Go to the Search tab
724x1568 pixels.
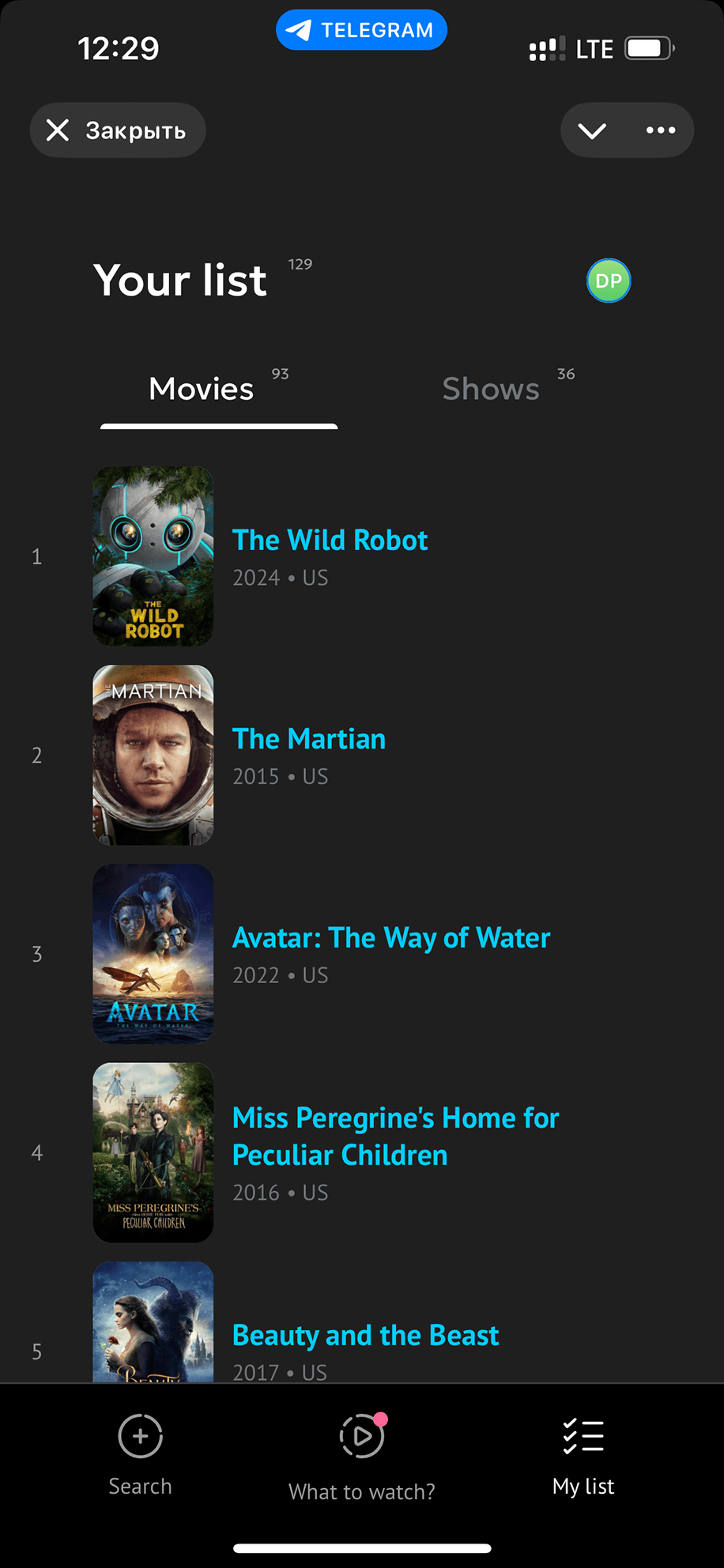[140, 1454]
